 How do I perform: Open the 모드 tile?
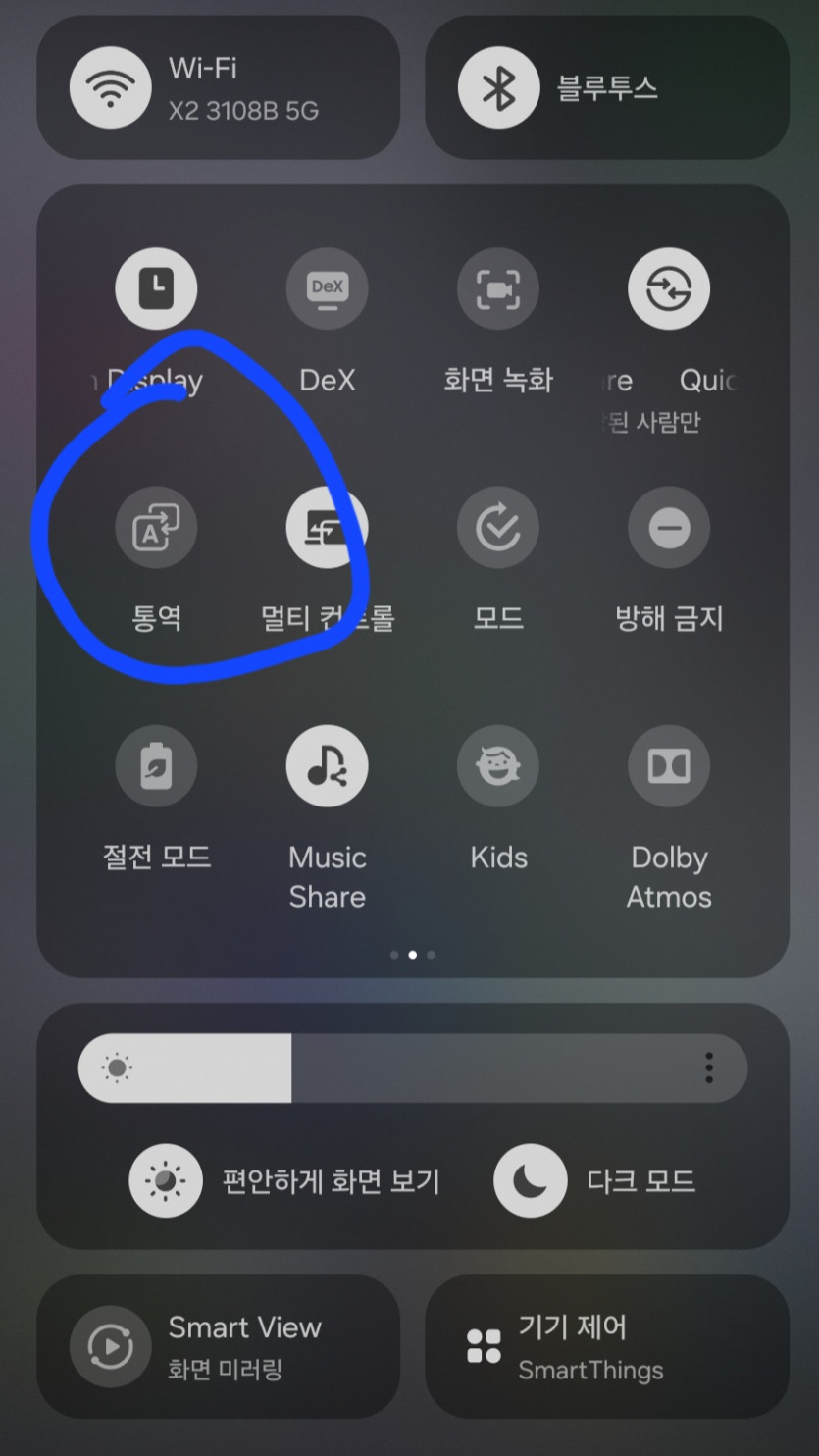pos(497,528)
